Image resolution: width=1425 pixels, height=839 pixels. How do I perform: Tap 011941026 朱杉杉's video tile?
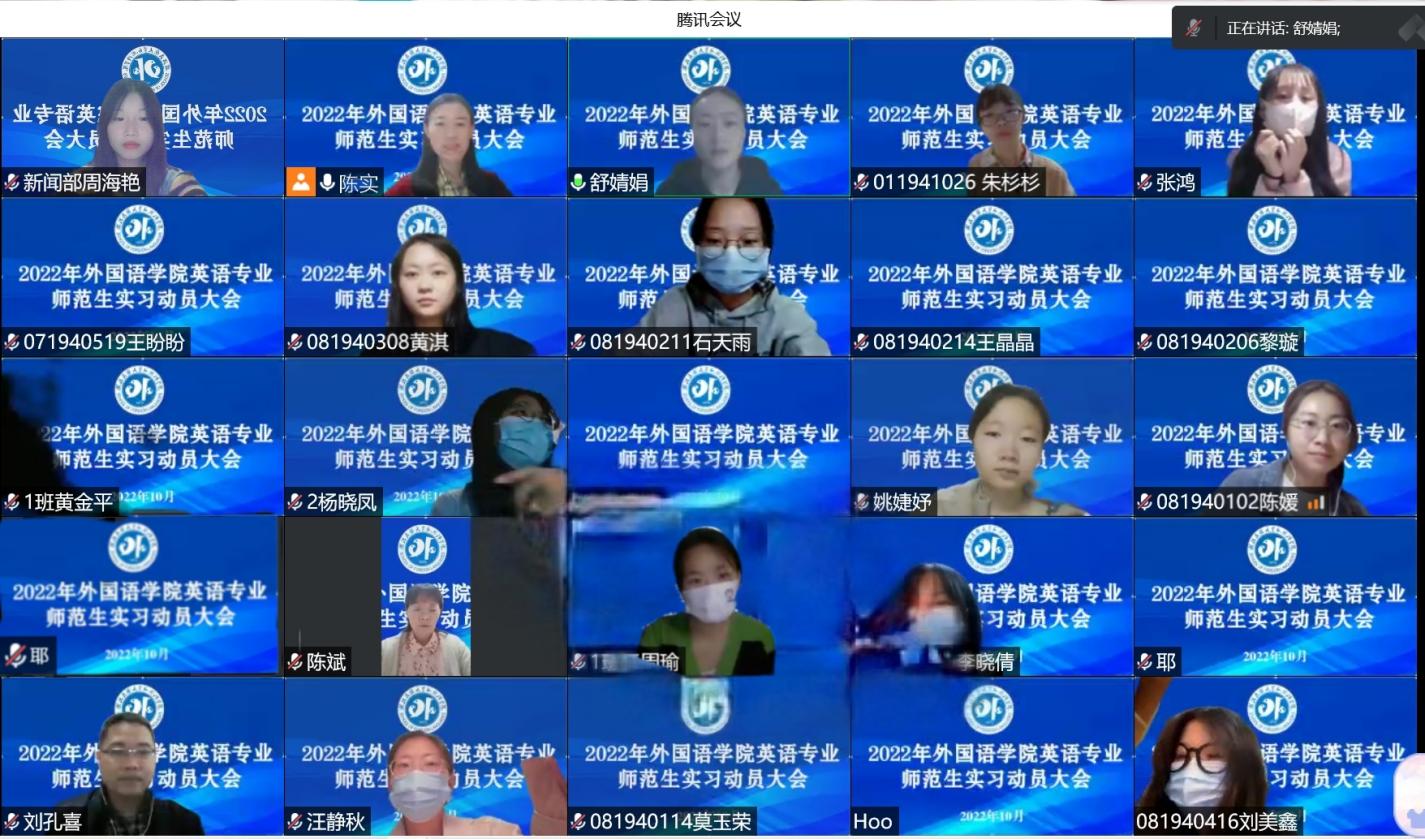992,117
